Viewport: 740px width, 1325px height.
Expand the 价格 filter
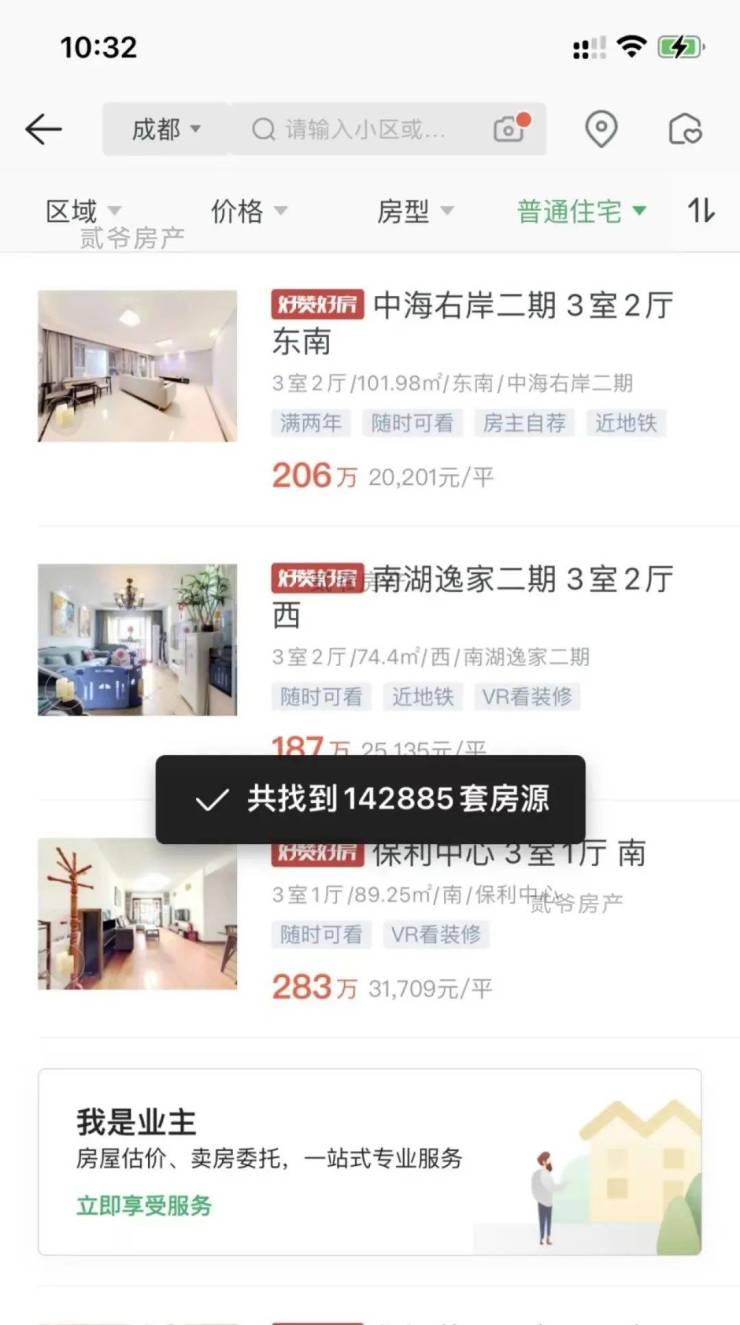click(x=248, y=211)
